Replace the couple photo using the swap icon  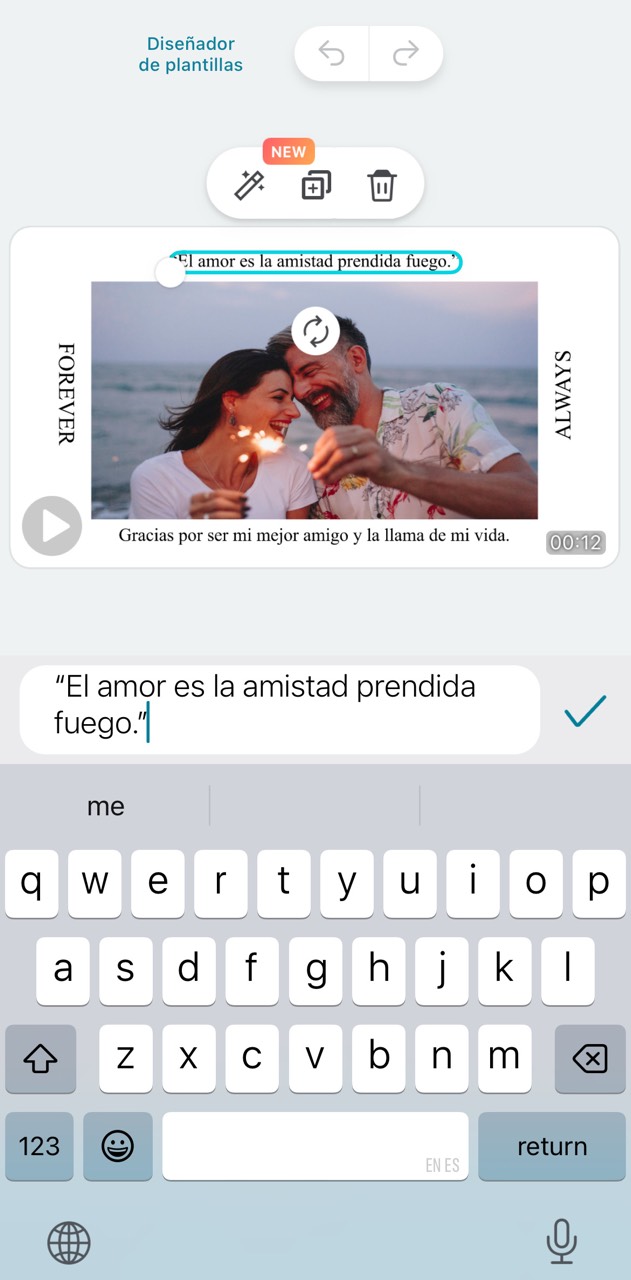[316, 331]
